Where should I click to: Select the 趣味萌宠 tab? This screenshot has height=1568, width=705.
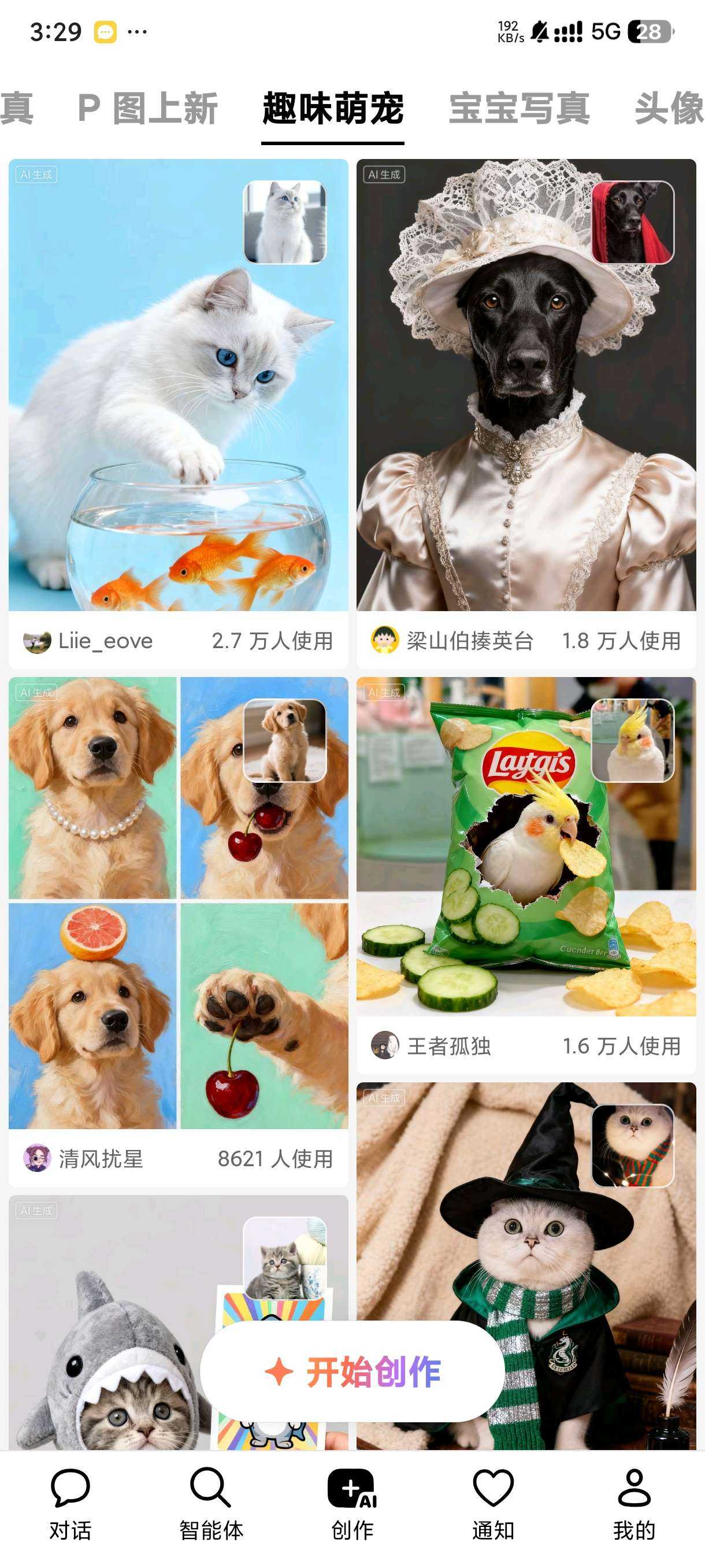333,109
